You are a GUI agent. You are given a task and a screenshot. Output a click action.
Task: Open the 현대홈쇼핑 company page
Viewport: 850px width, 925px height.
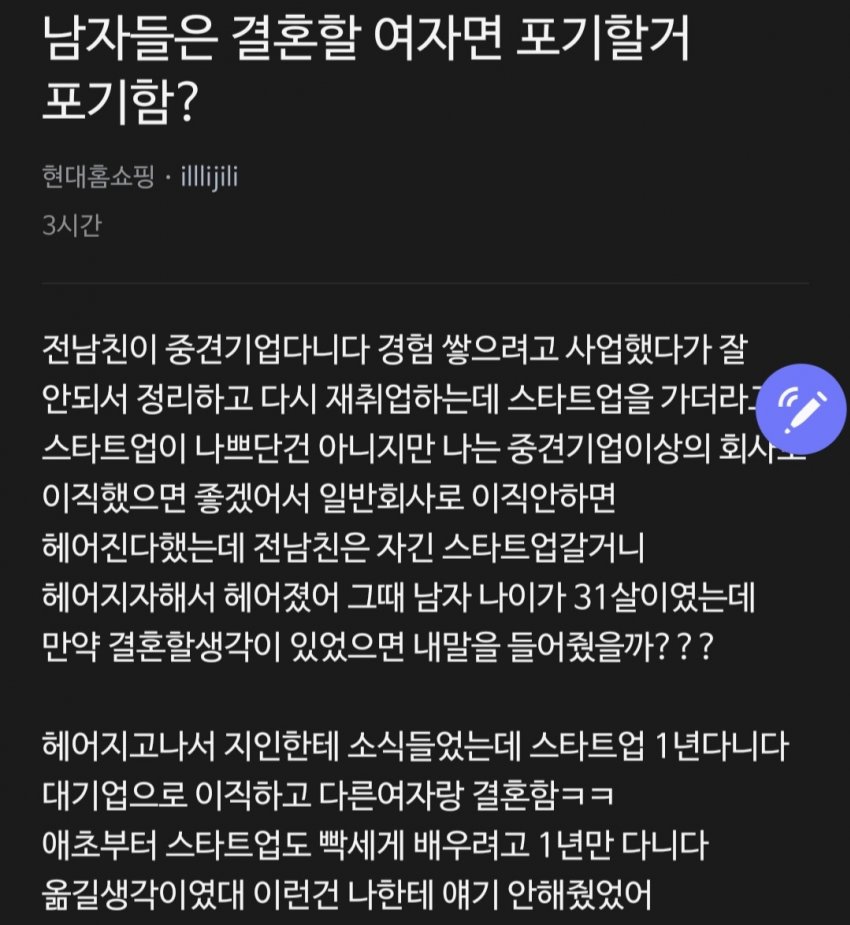99,179
